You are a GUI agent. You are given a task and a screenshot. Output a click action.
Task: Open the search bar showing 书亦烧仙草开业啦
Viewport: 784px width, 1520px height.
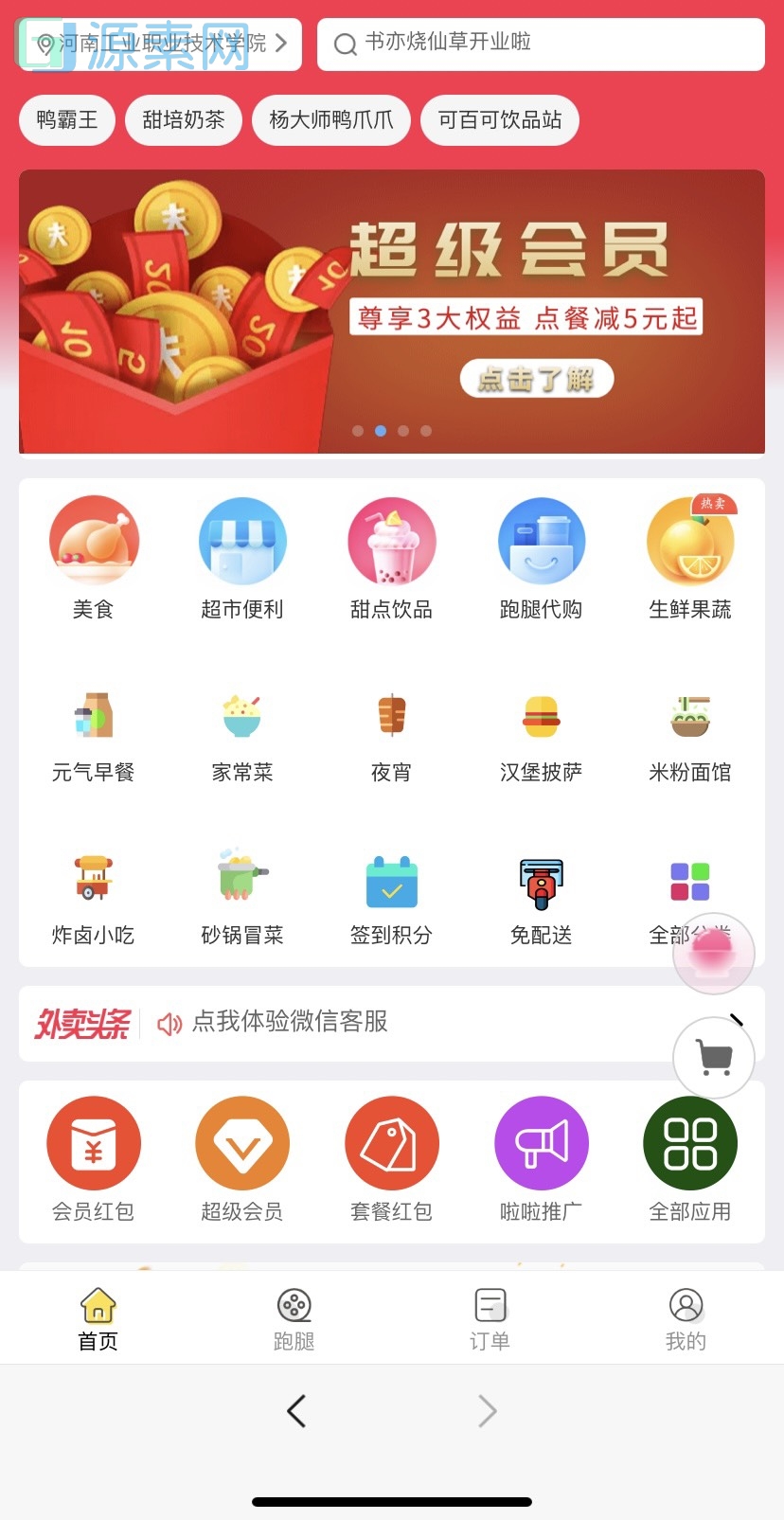click(538, 44)
